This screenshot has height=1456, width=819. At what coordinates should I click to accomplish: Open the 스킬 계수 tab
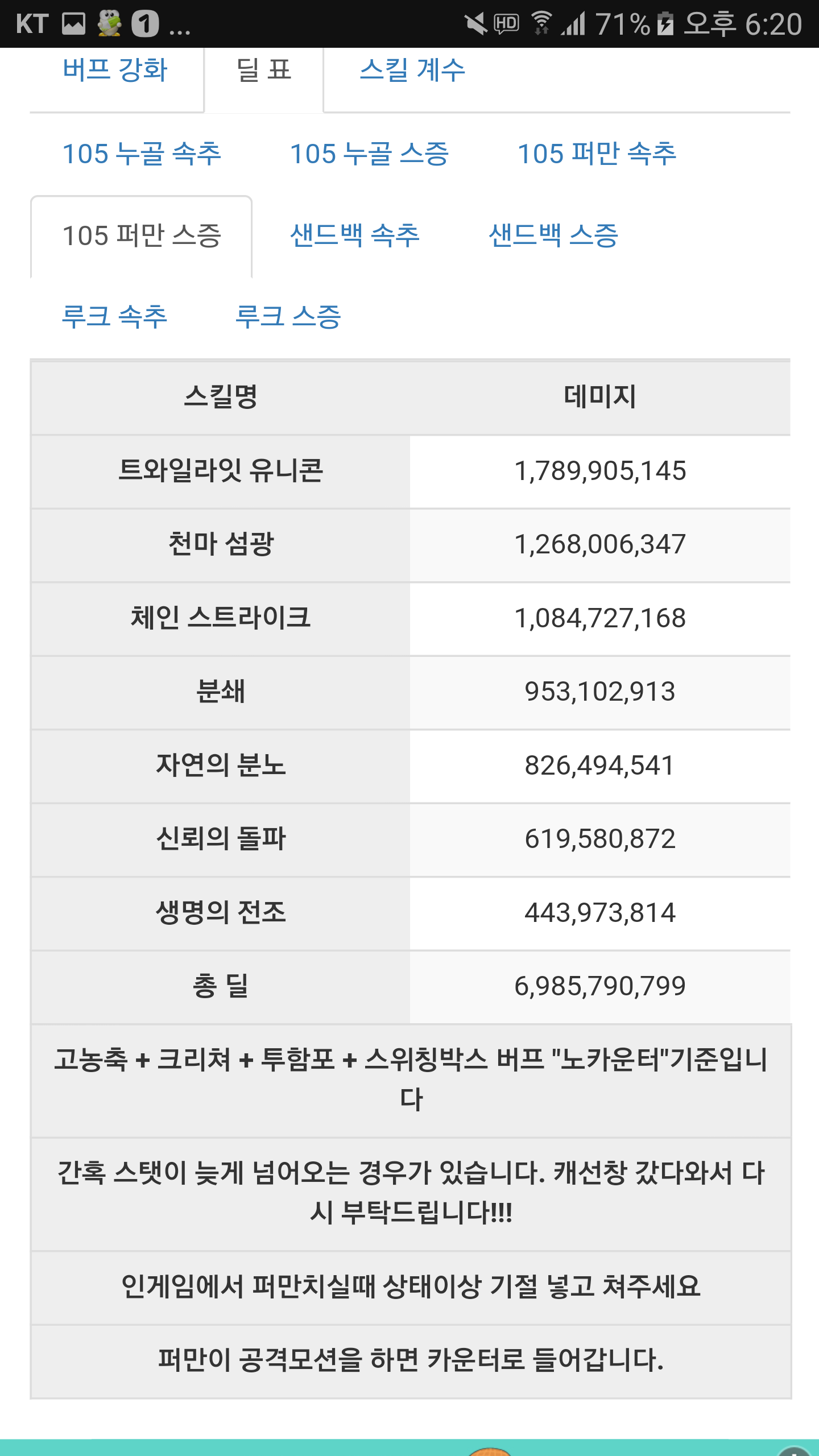pos(413,71)
